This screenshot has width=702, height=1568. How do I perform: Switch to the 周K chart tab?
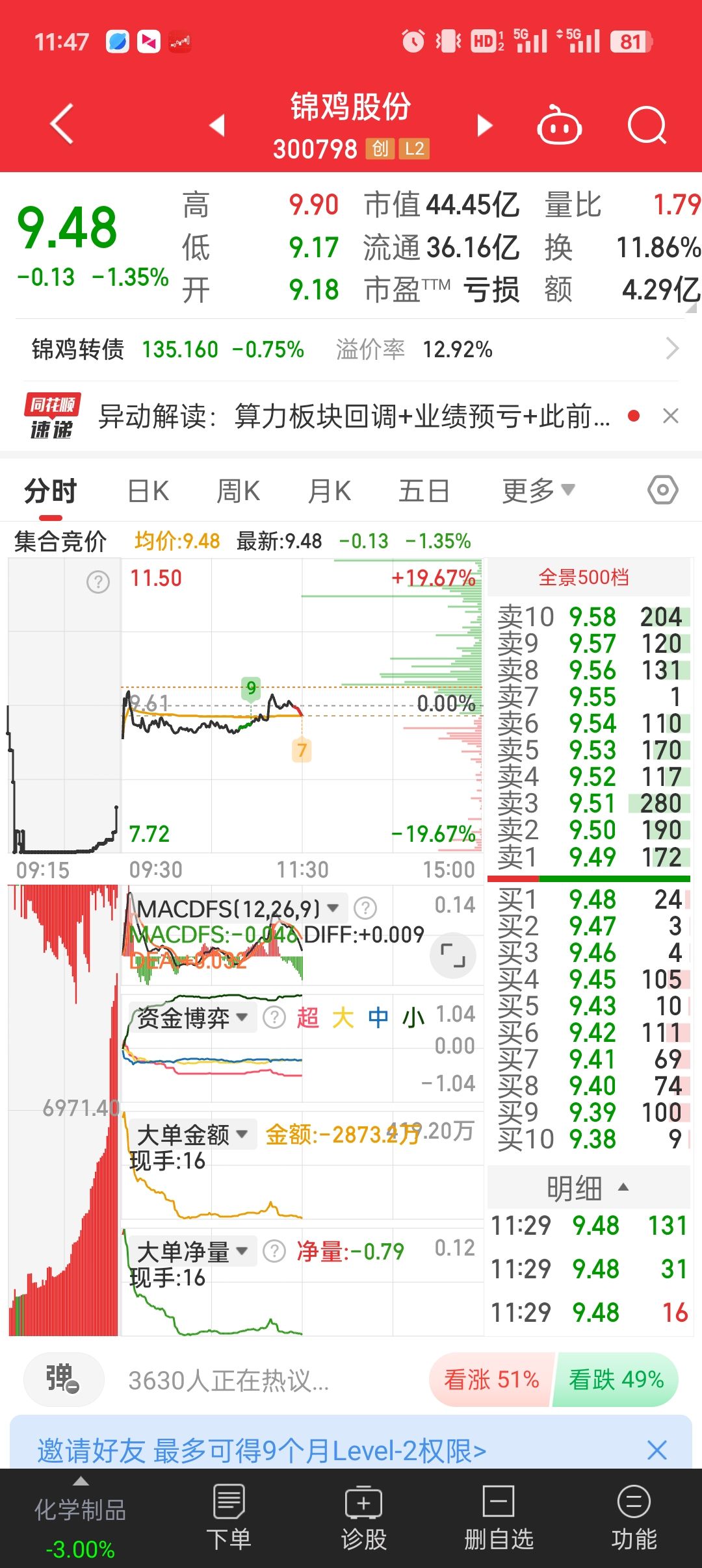tap(238, 491)
